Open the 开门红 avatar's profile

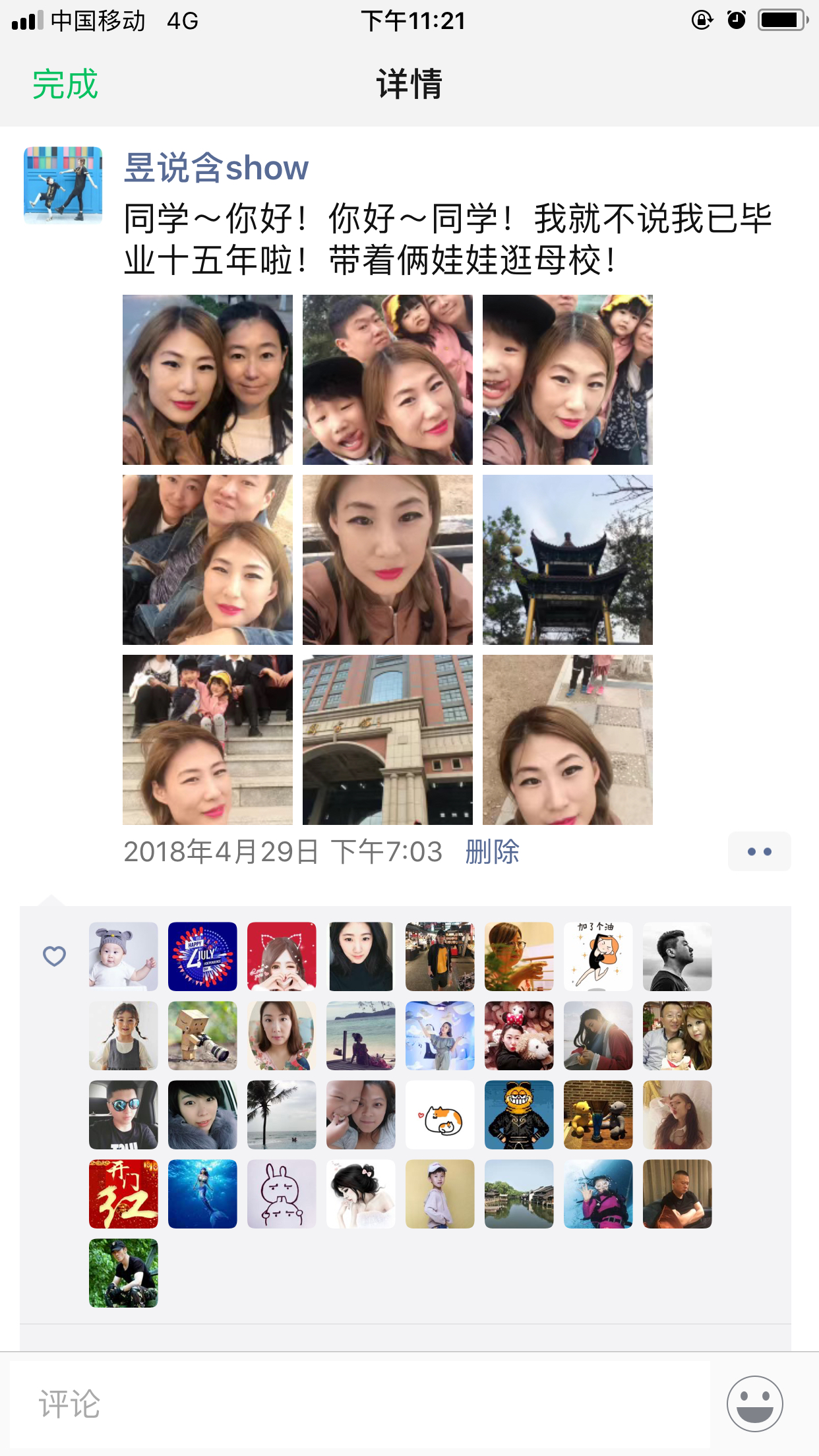(x=123, y=1194)
